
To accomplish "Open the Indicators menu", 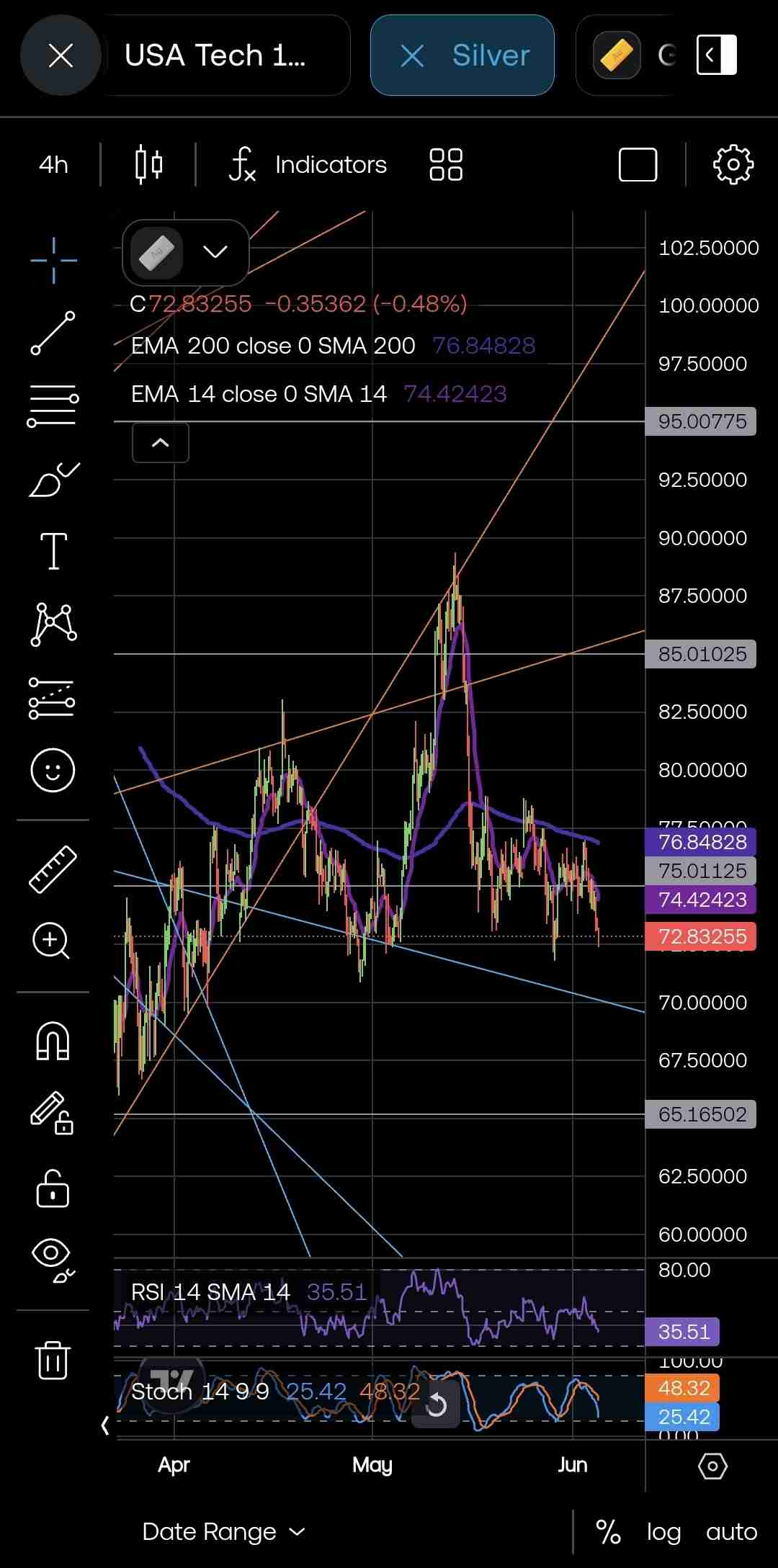I will pos(308,165).
